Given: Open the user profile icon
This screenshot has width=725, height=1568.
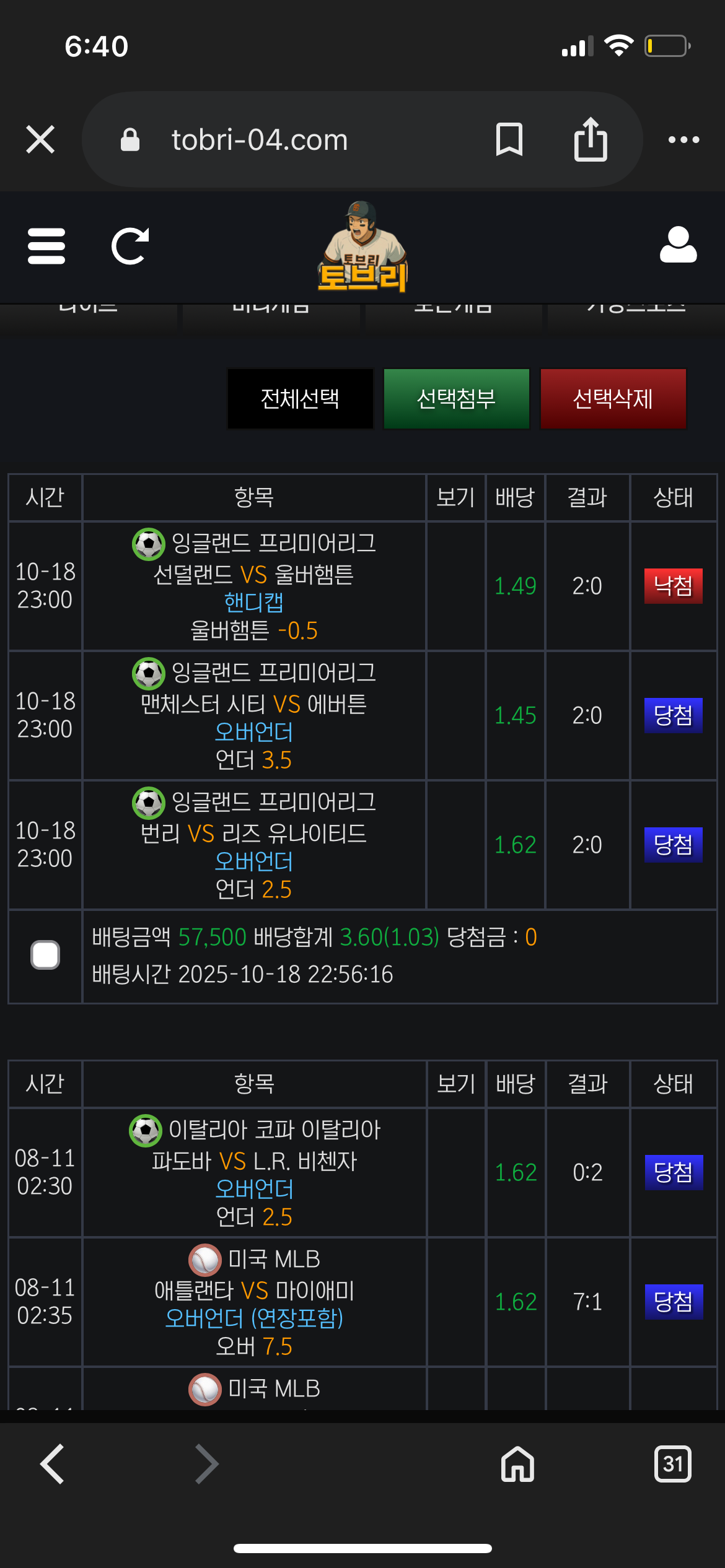Looking at the screenshot, I should [x=678, y=245].
